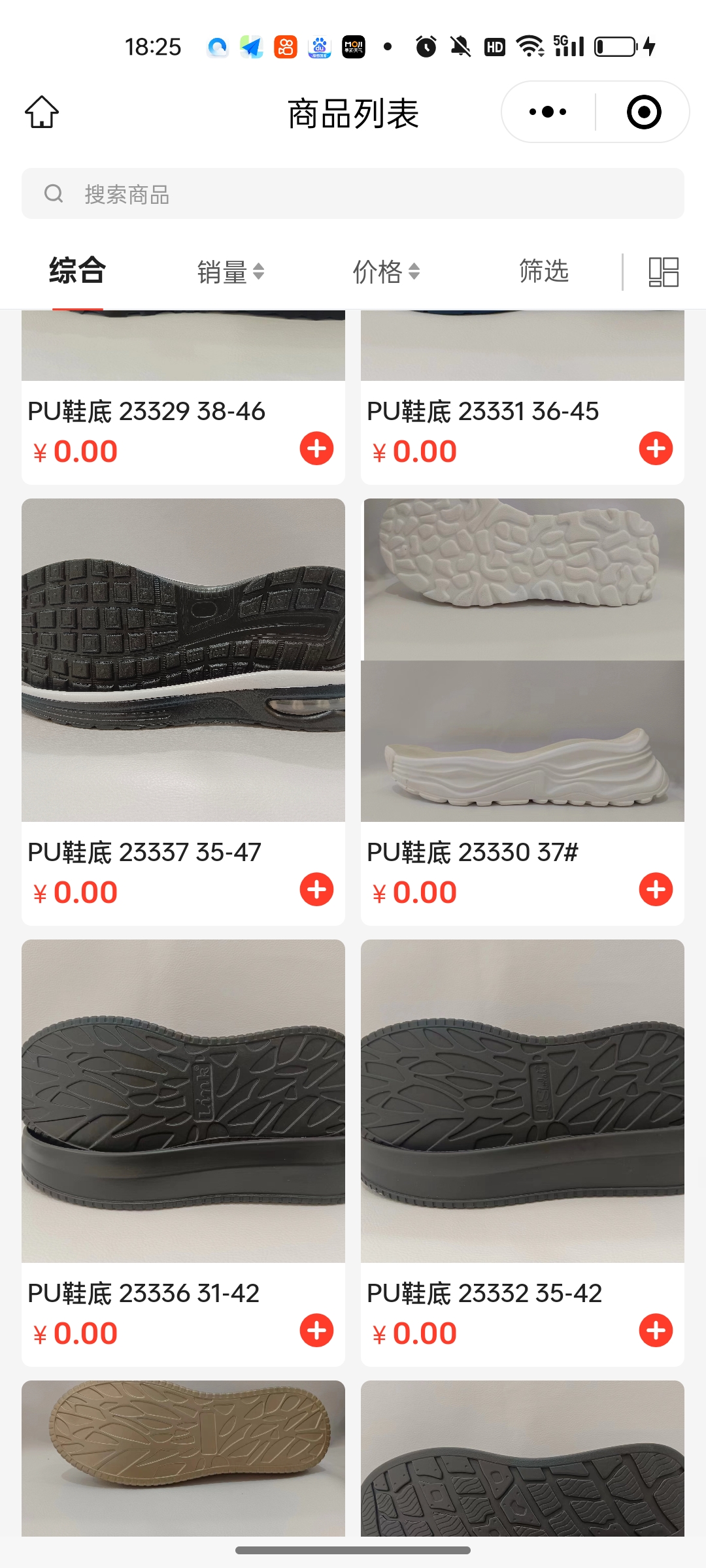706x1568 pixels.
Task: Add PU鞋底 23336 31-42 to cart
Action: (x=316, y=1331)
